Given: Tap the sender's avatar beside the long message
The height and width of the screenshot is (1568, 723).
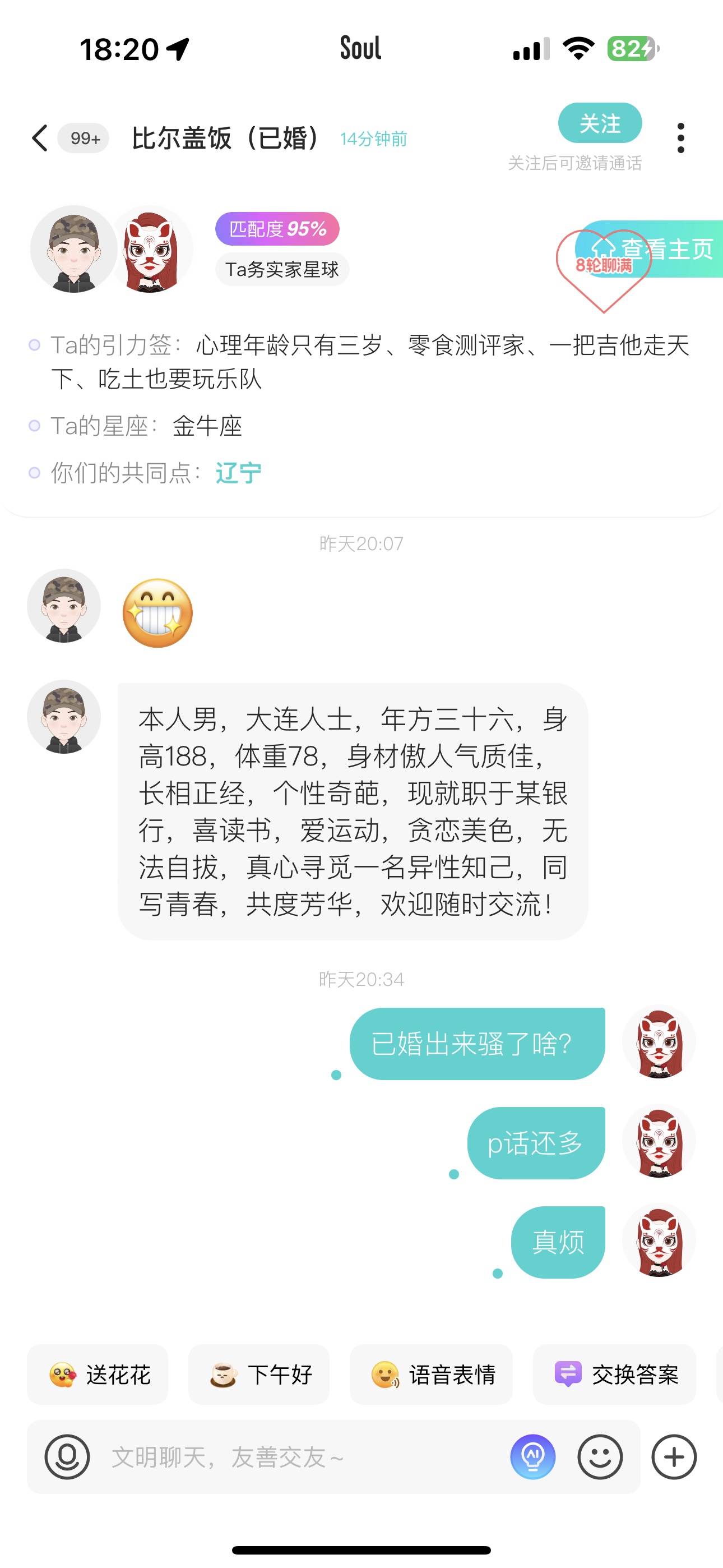Looking at the screenshot, I should click(x=64, y=717).
